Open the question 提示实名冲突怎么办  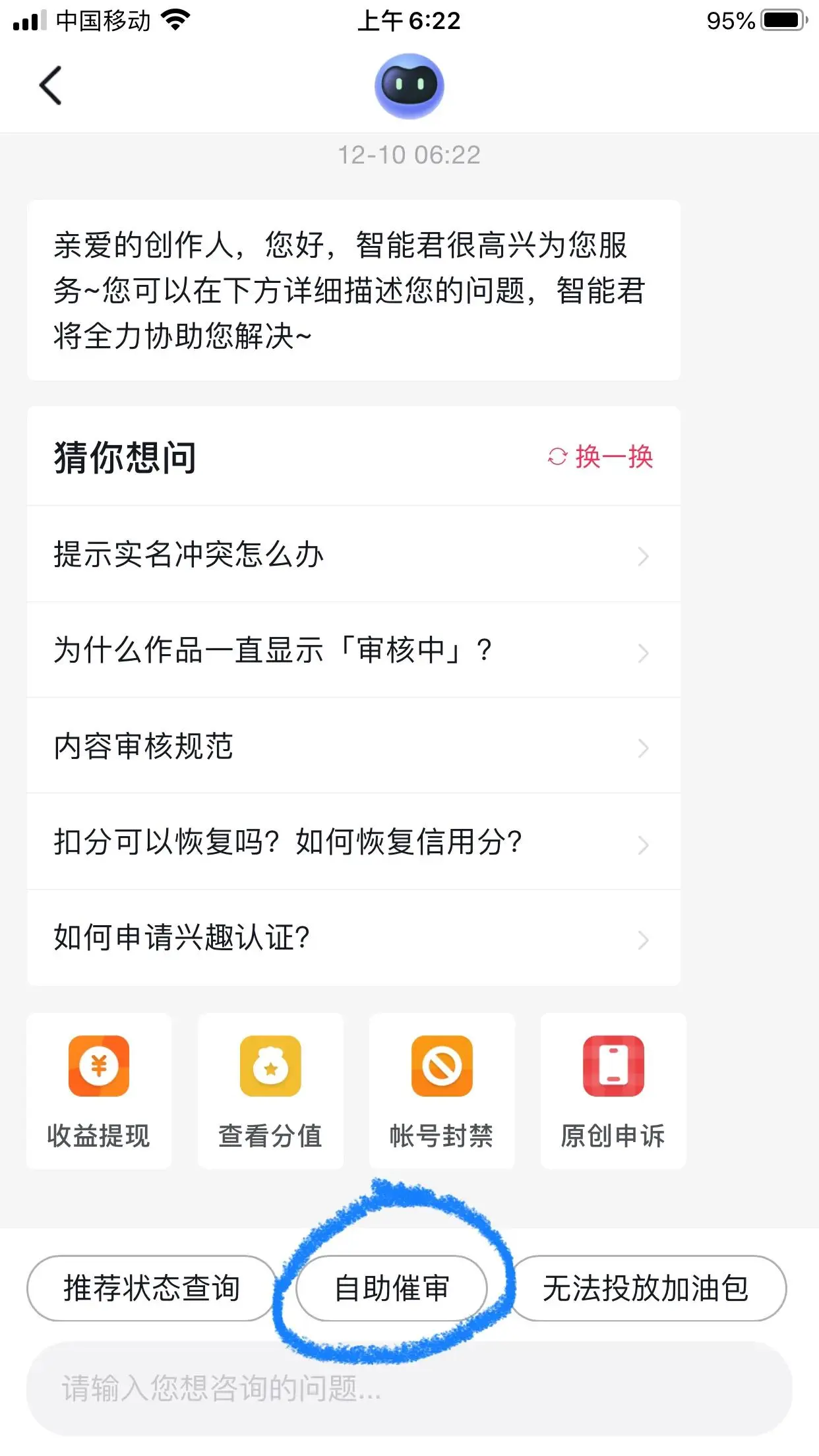click(x=353, y=555)
